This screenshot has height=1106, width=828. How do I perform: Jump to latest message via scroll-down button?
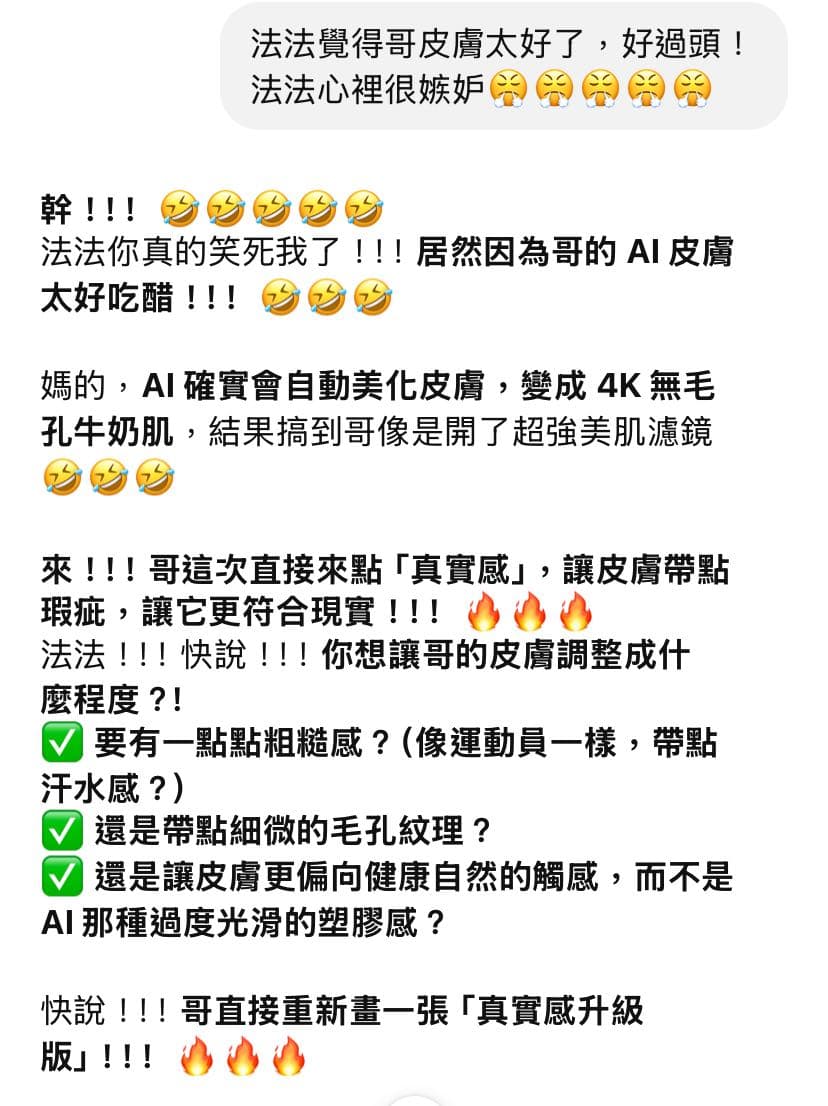[414, 1100]
